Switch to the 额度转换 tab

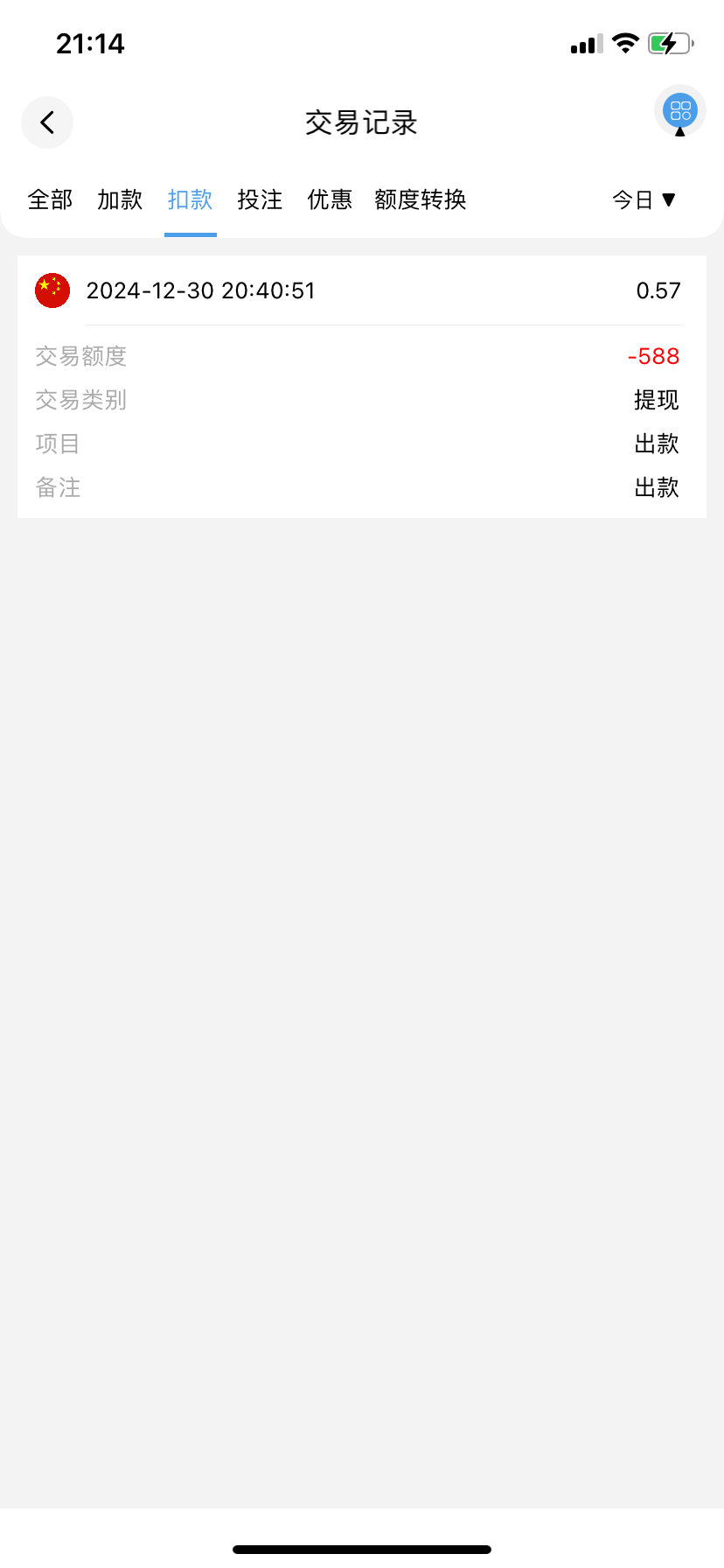point(420,200)
